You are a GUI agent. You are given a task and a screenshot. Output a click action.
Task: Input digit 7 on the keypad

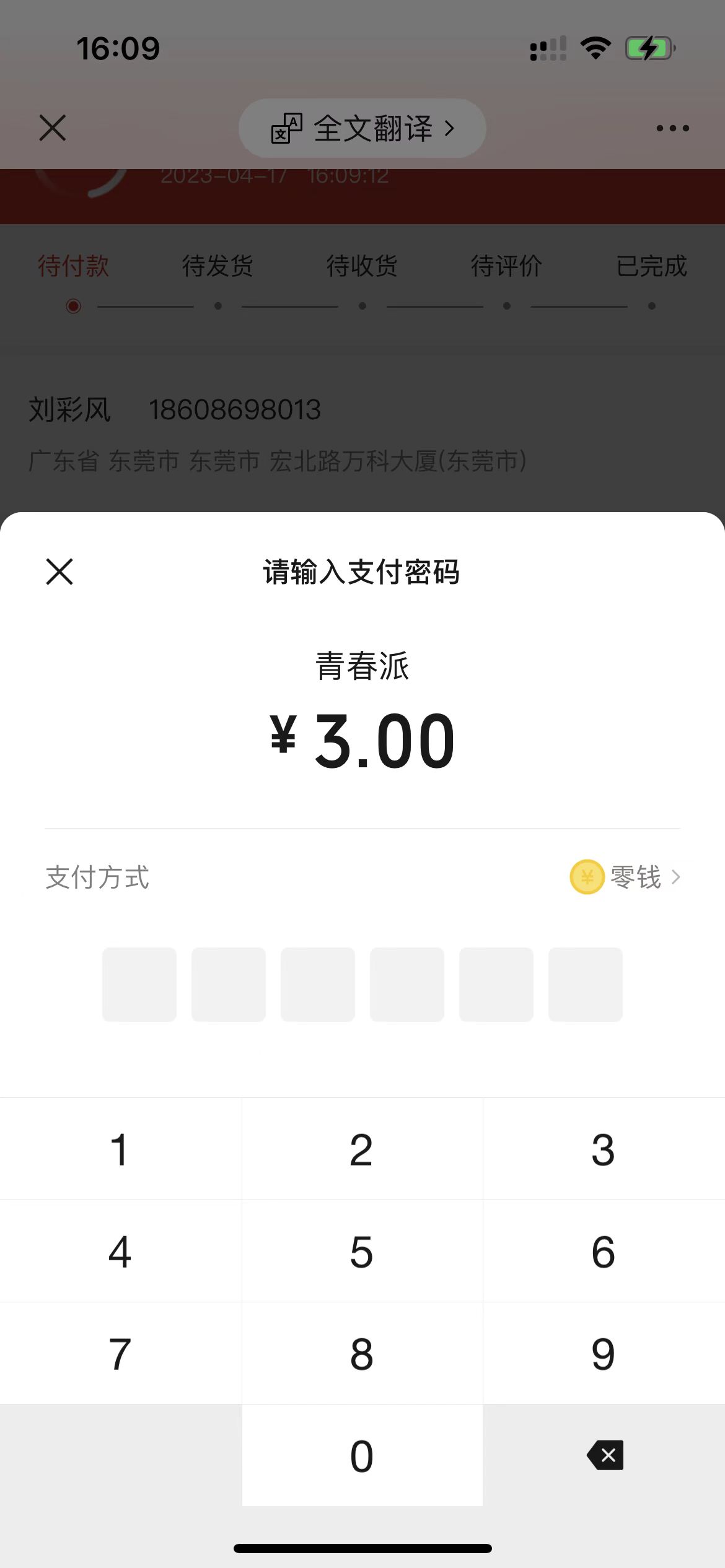tap(120, 1354)
